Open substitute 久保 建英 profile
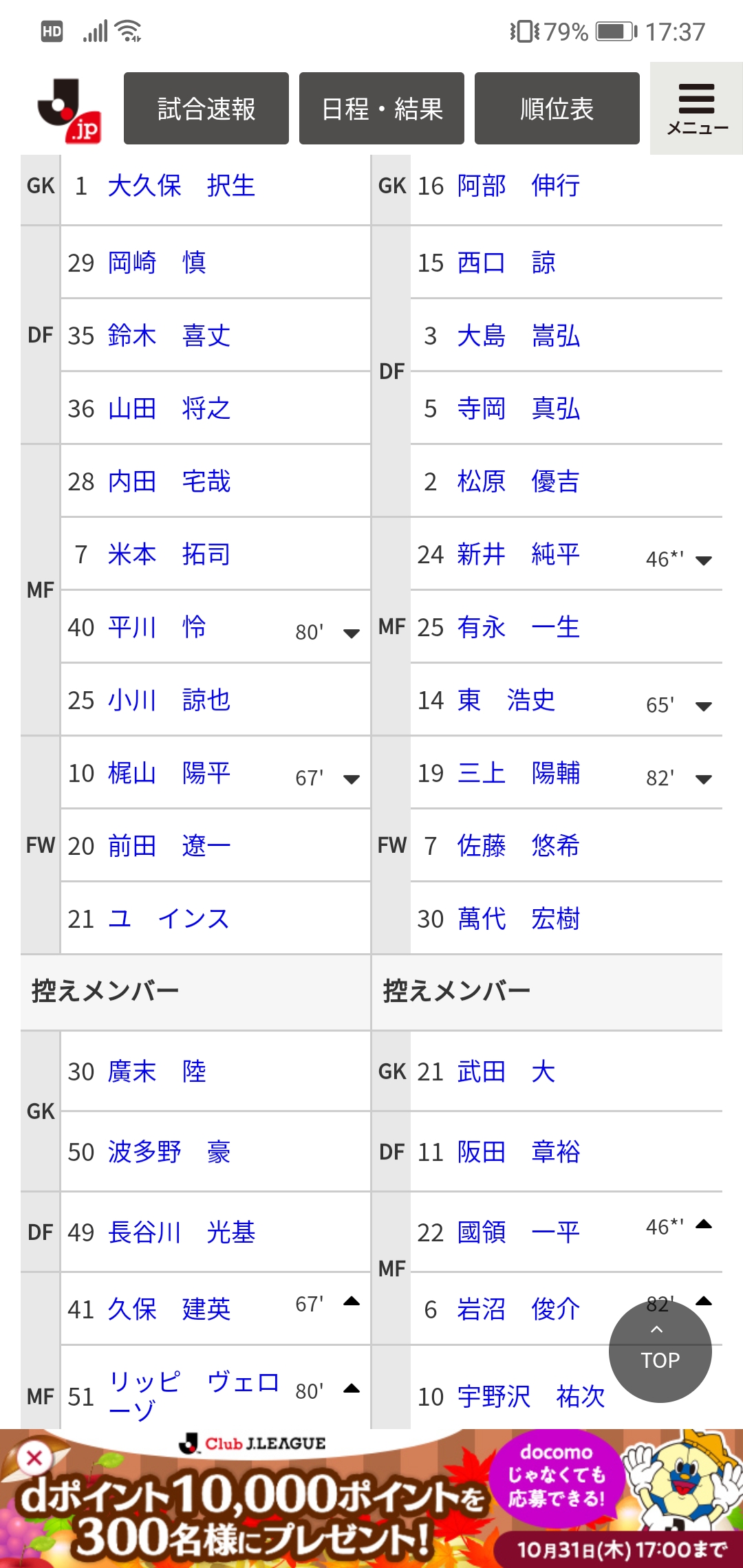Image resolution: width=743 pixels, height=1568 pixels. point(169,1309)
